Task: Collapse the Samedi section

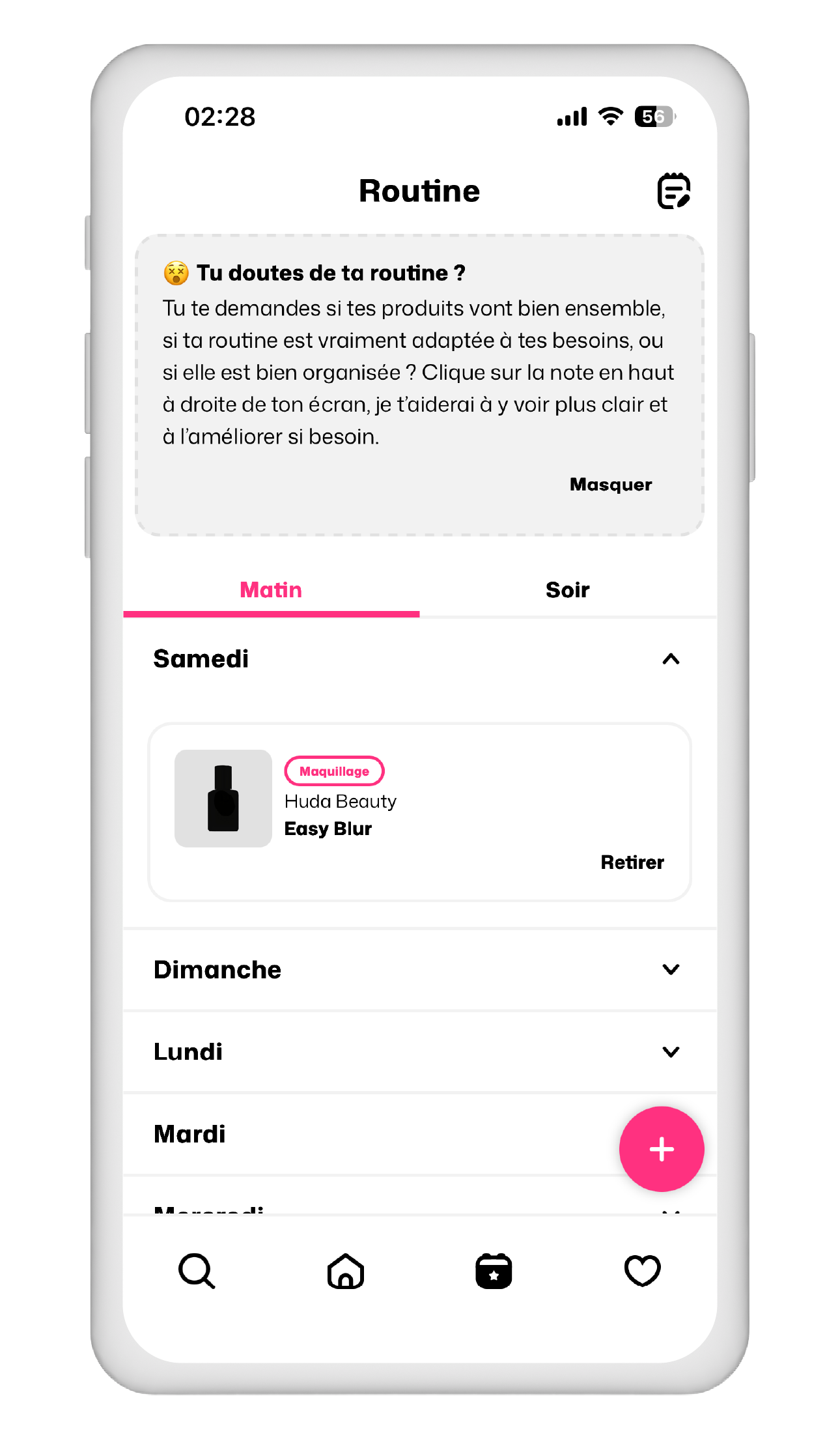Action: click(x=670, y=659)
